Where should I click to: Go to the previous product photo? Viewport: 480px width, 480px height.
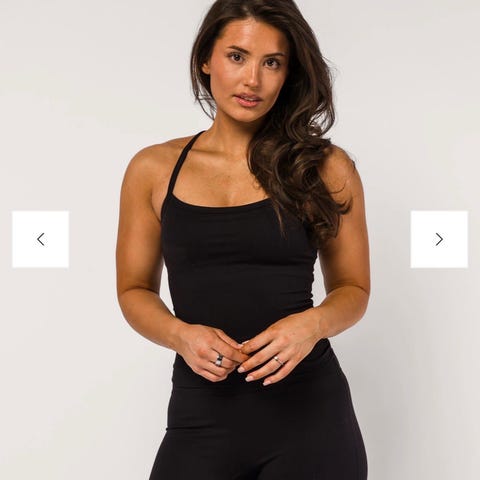40,239
